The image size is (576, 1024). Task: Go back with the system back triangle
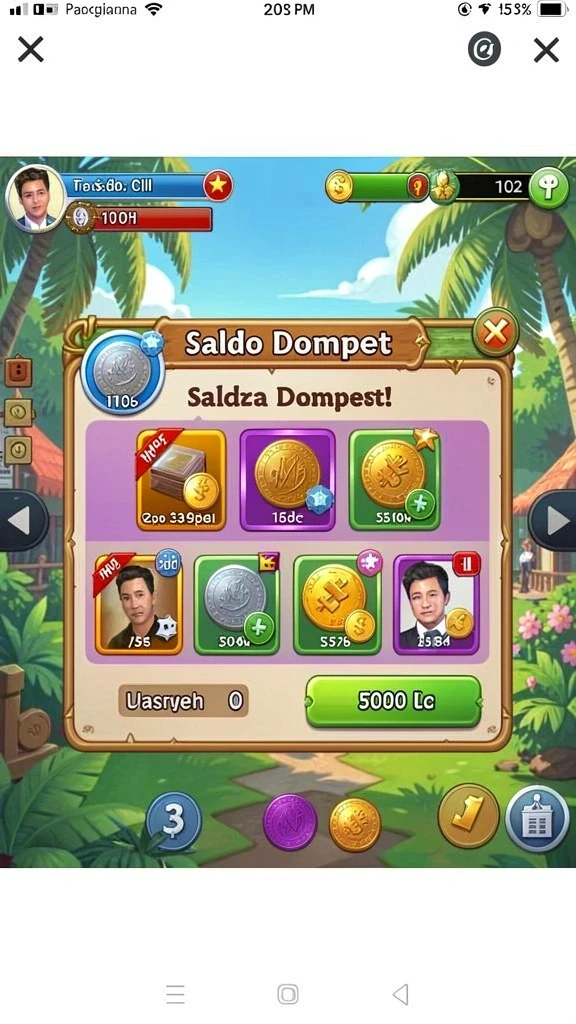point(400,994)
